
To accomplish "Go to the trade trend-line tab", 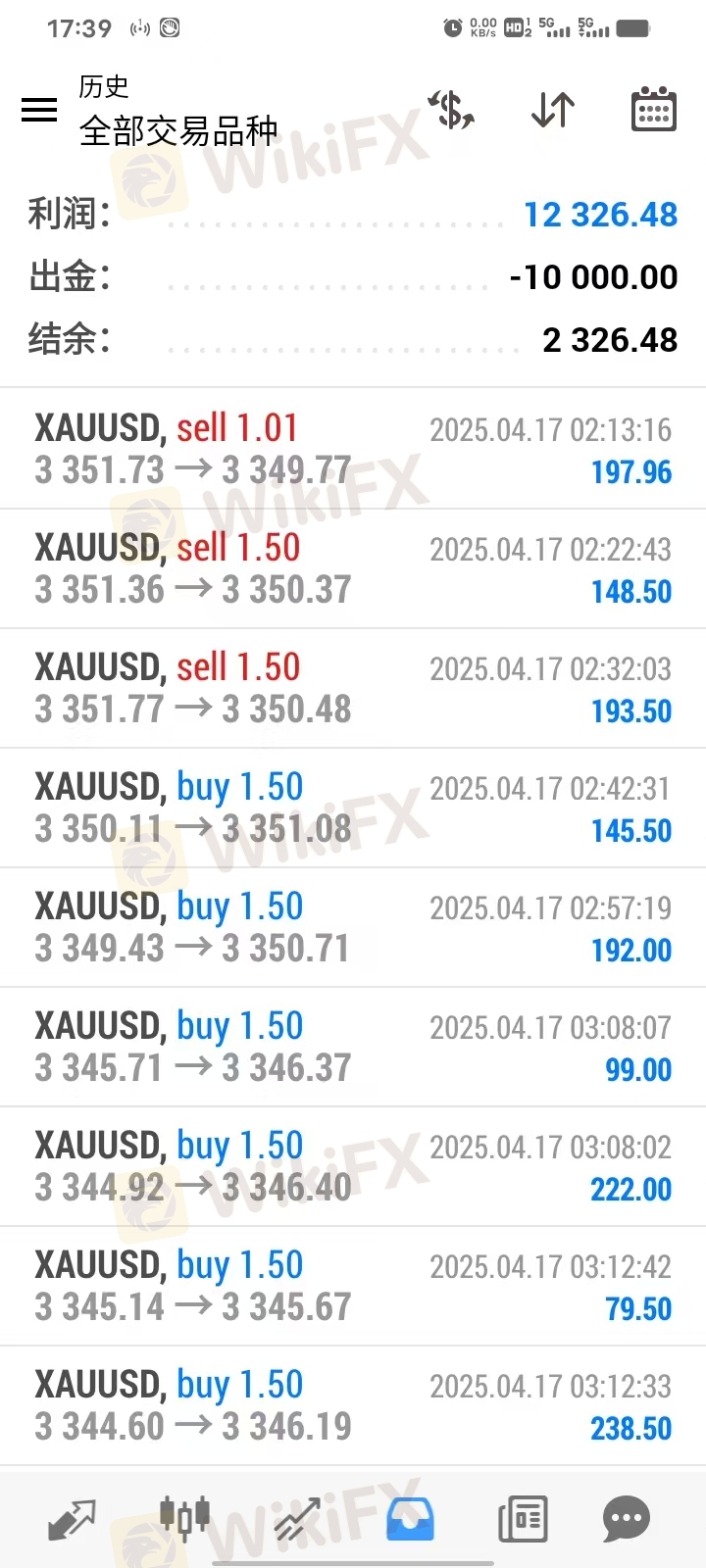I will [x=297, y=1519].
